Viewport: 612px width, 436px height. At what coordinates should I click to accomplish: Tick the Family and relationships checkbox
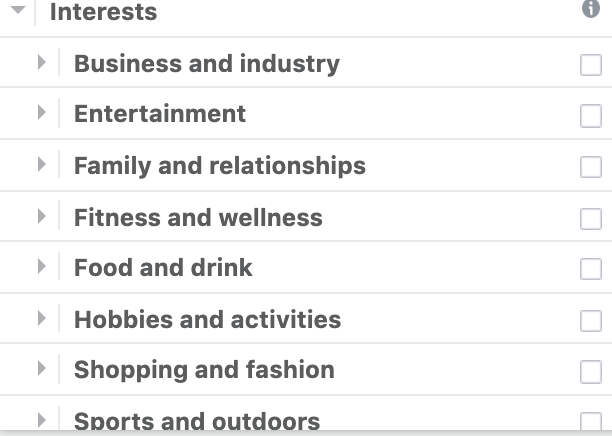590,167
